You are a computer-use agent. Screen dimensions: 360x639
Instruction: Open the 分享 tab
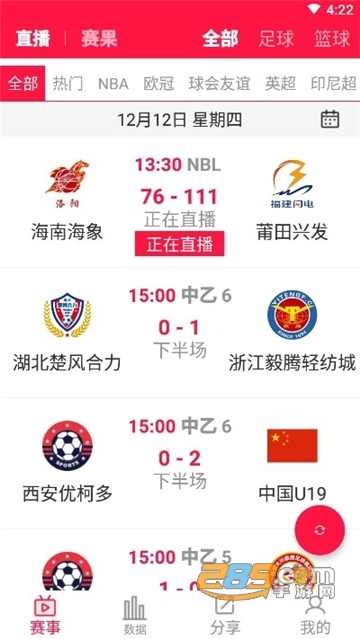[225, 615]
